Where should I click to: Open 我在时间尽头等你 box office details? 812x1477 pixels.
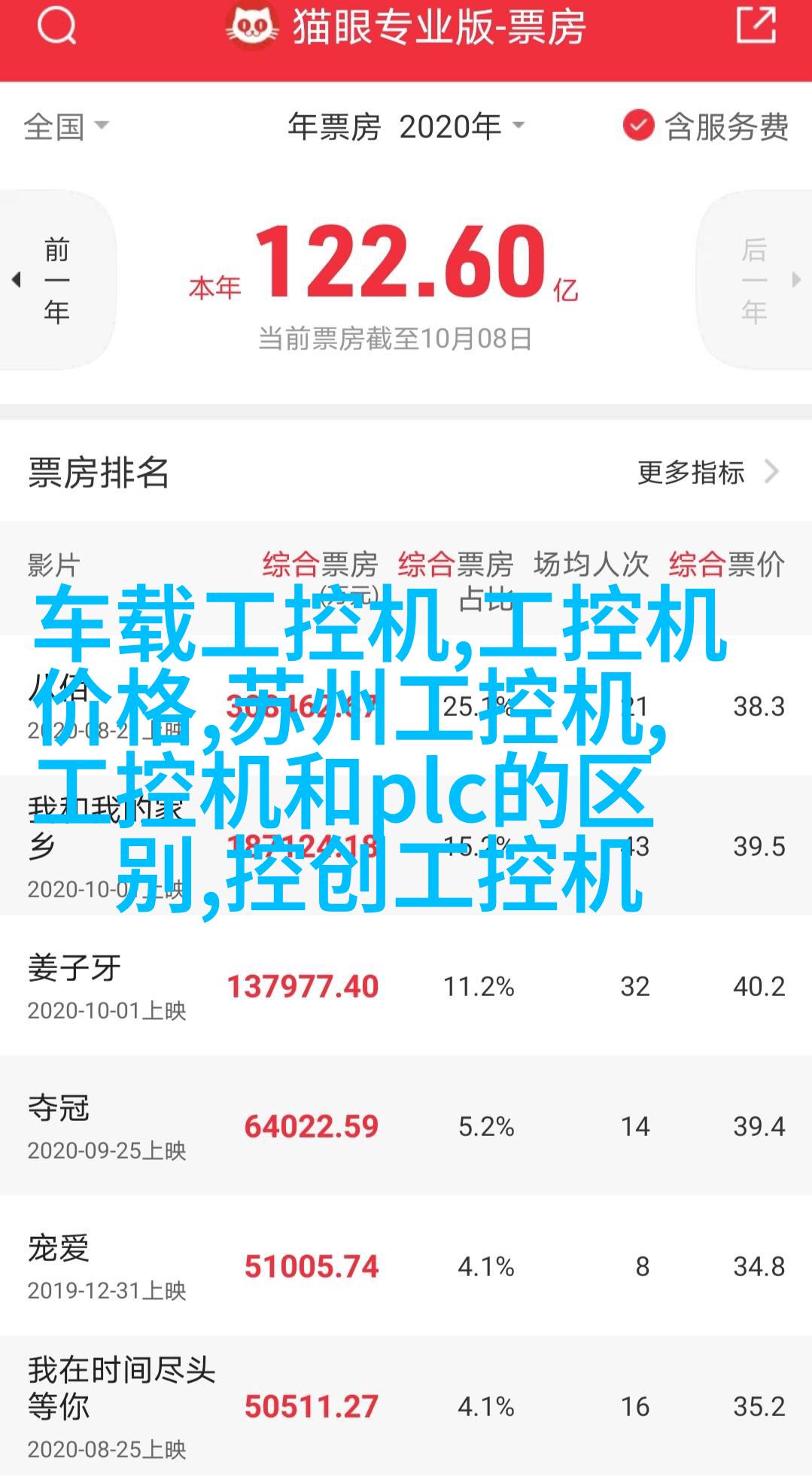[x=406, y=1405]
